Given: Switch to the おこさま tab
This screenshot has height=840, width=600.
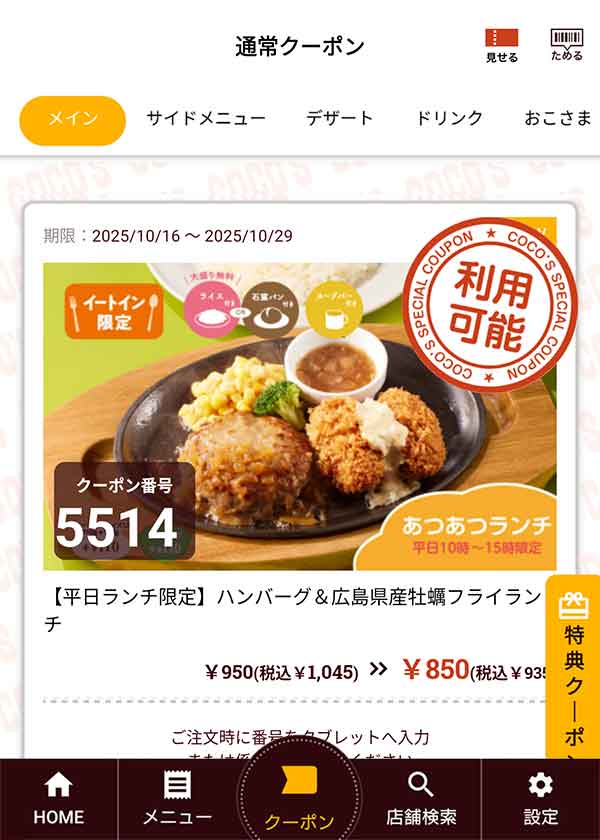Looking at the screenshot, I should point(558,119).
